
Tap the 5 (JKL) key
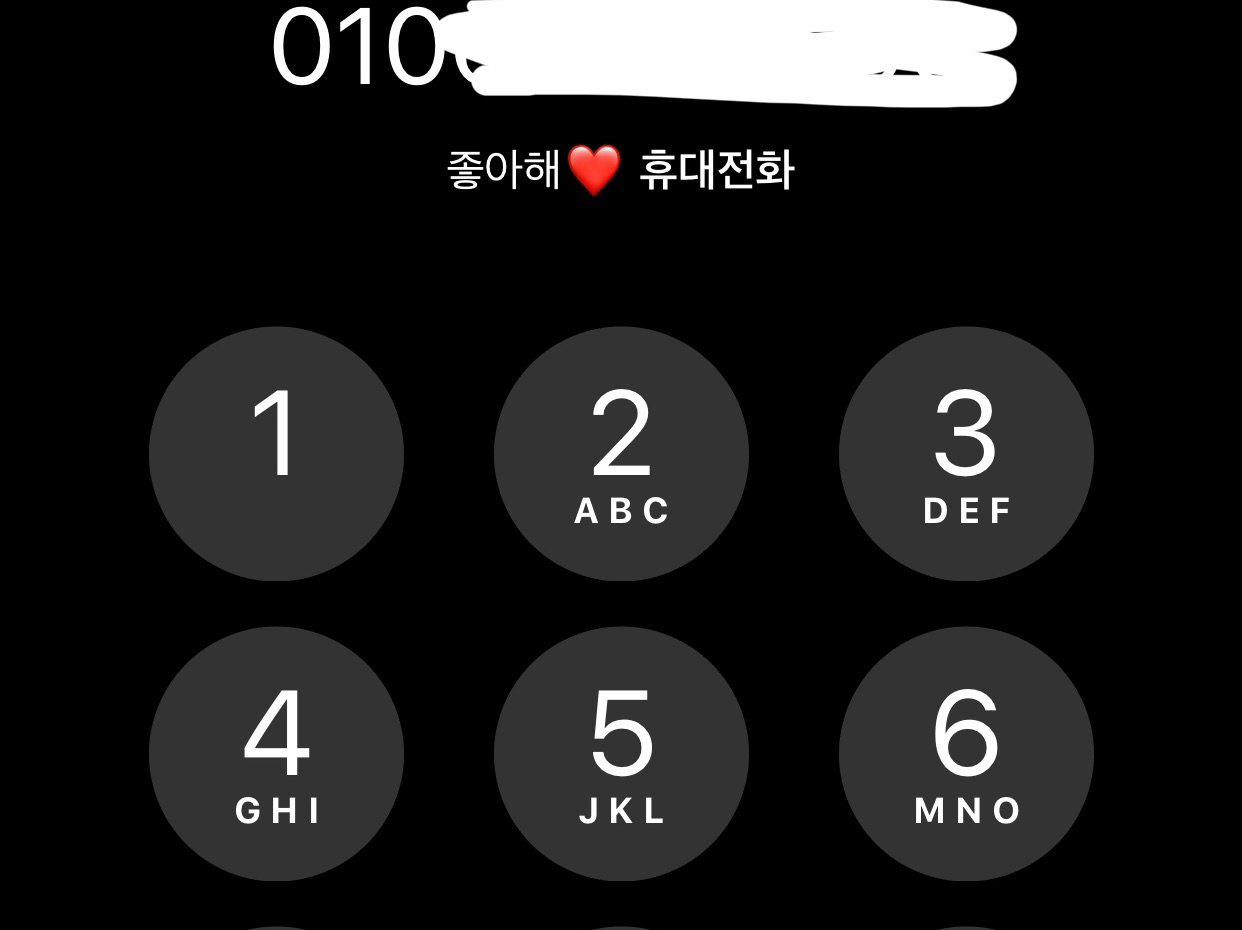621,753
